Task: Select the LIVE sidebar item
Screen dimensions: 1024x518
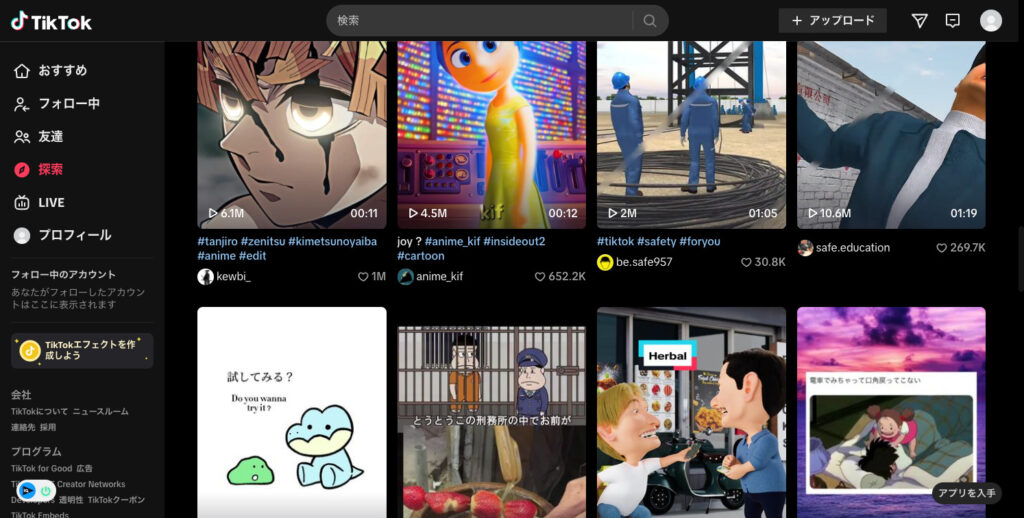Action: tap(50, 202)
